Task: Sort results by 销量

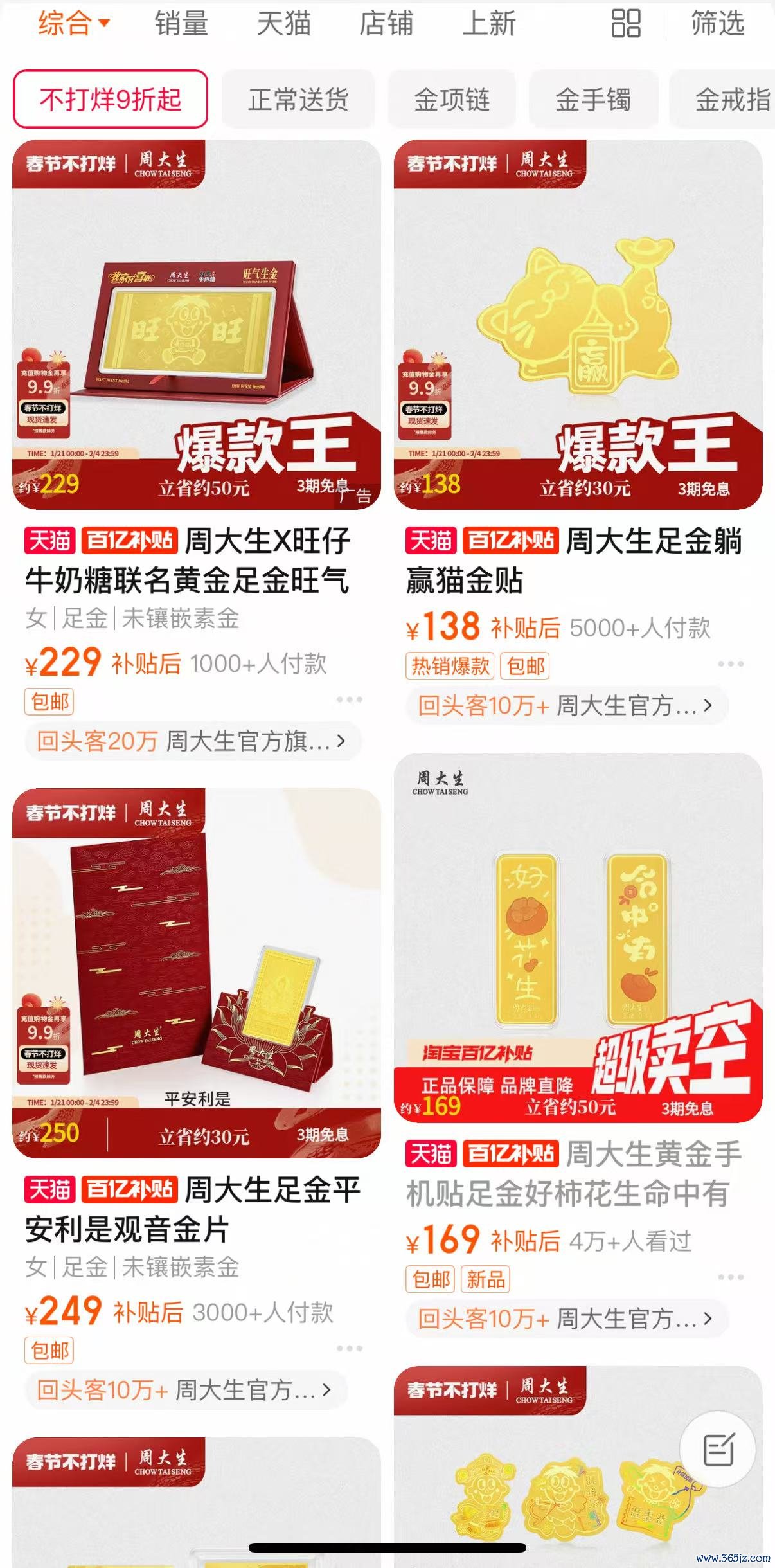Action: tap(181, 24)
